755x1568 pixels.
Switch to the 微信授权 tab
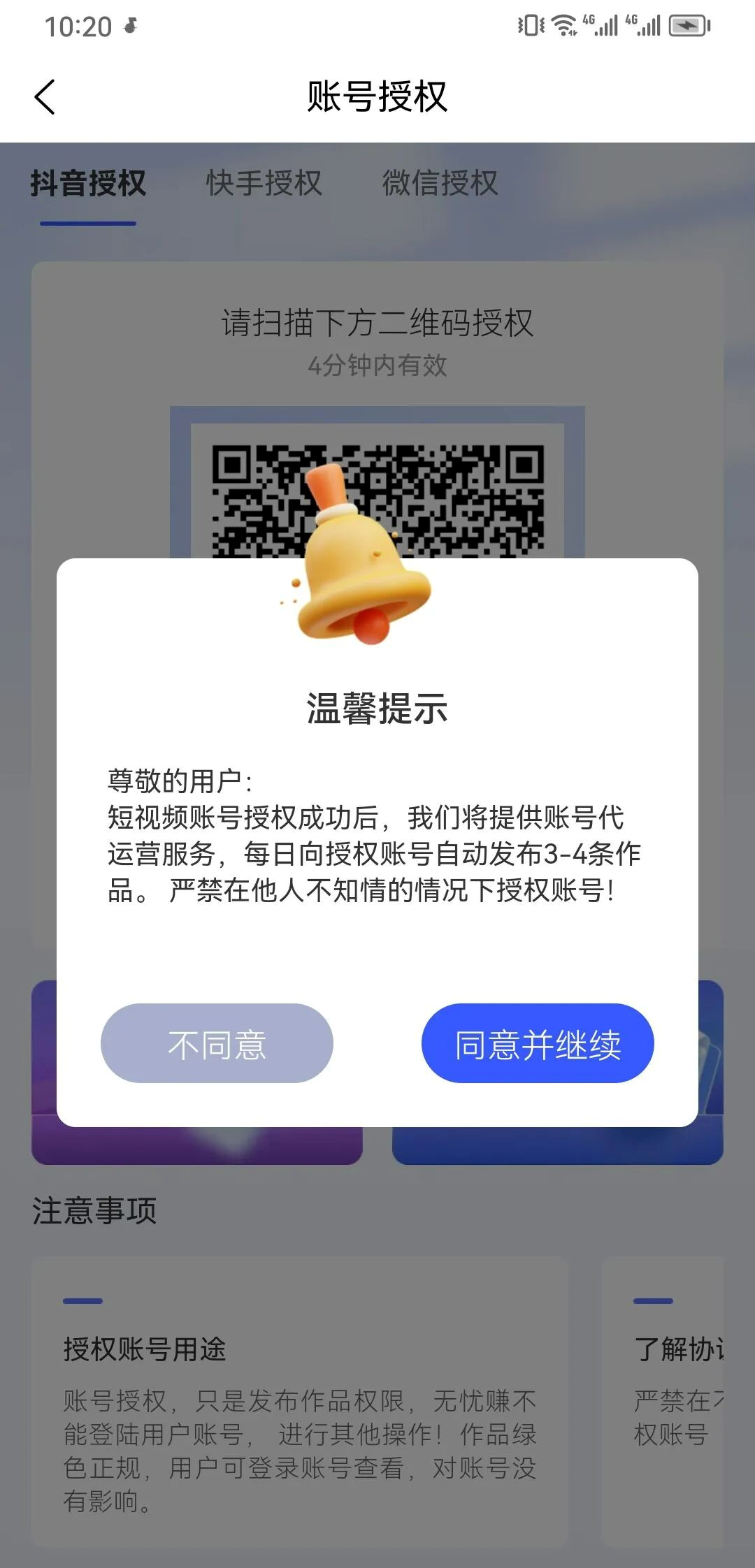click(440, 183)
